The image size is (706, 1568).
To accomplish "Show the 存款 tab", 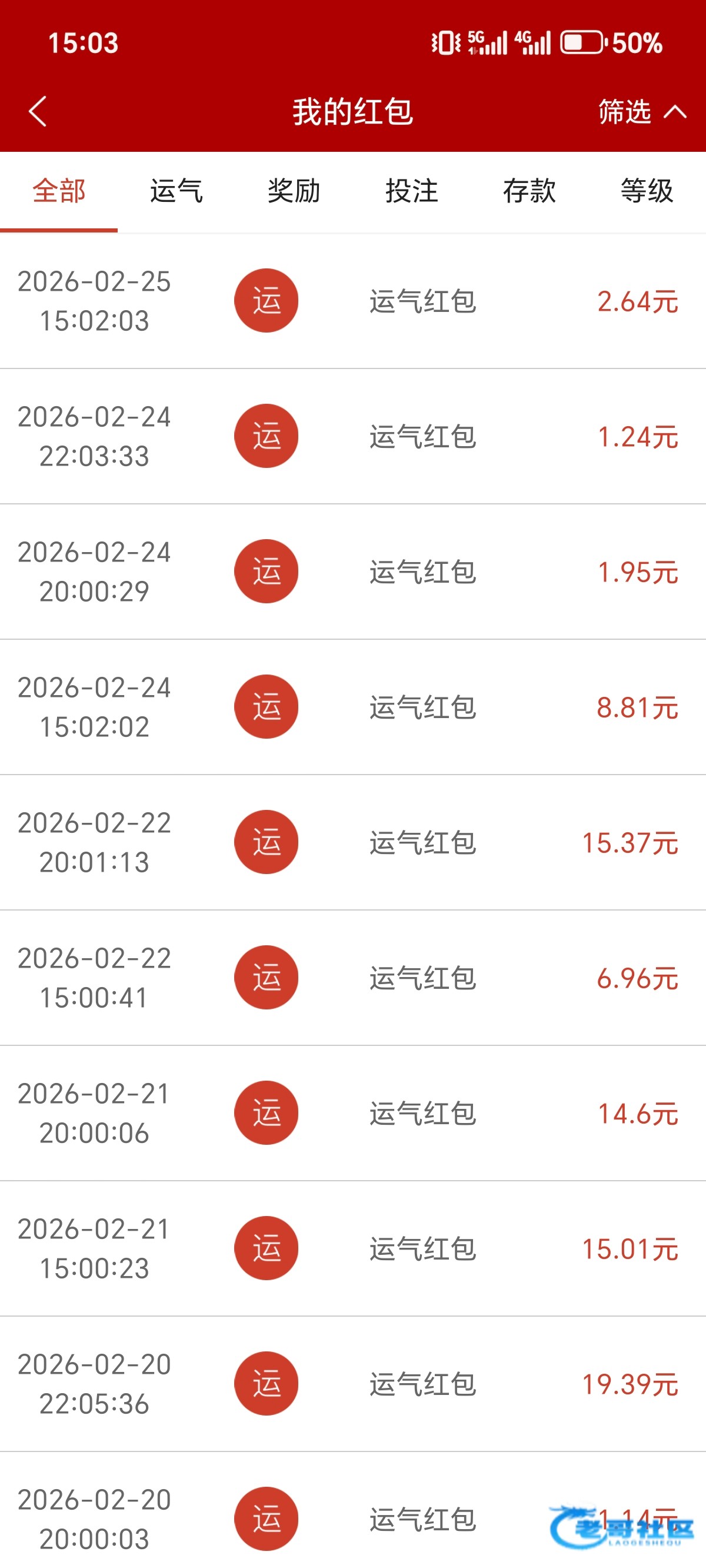I will [529, 191].
